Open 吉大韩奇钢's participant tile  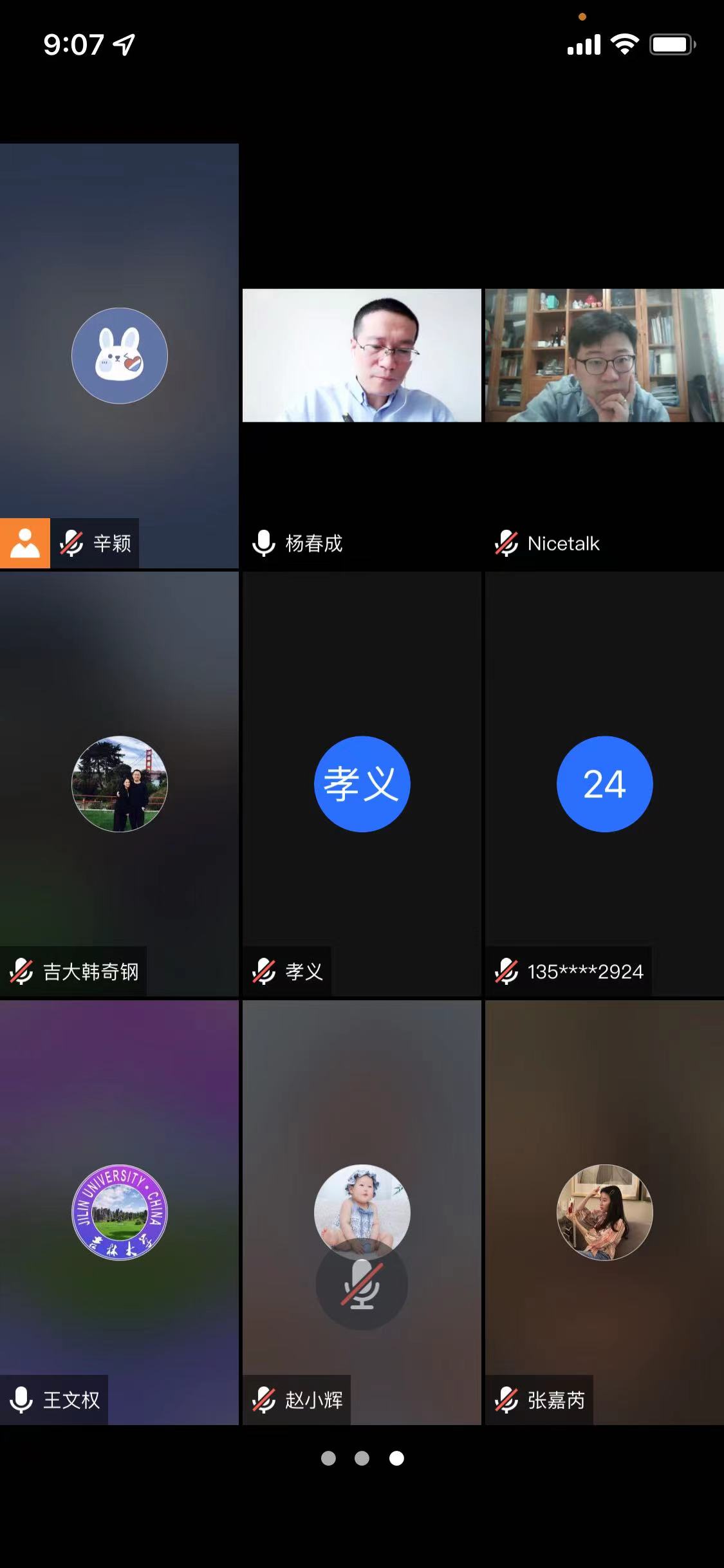(x=119, y=783)
